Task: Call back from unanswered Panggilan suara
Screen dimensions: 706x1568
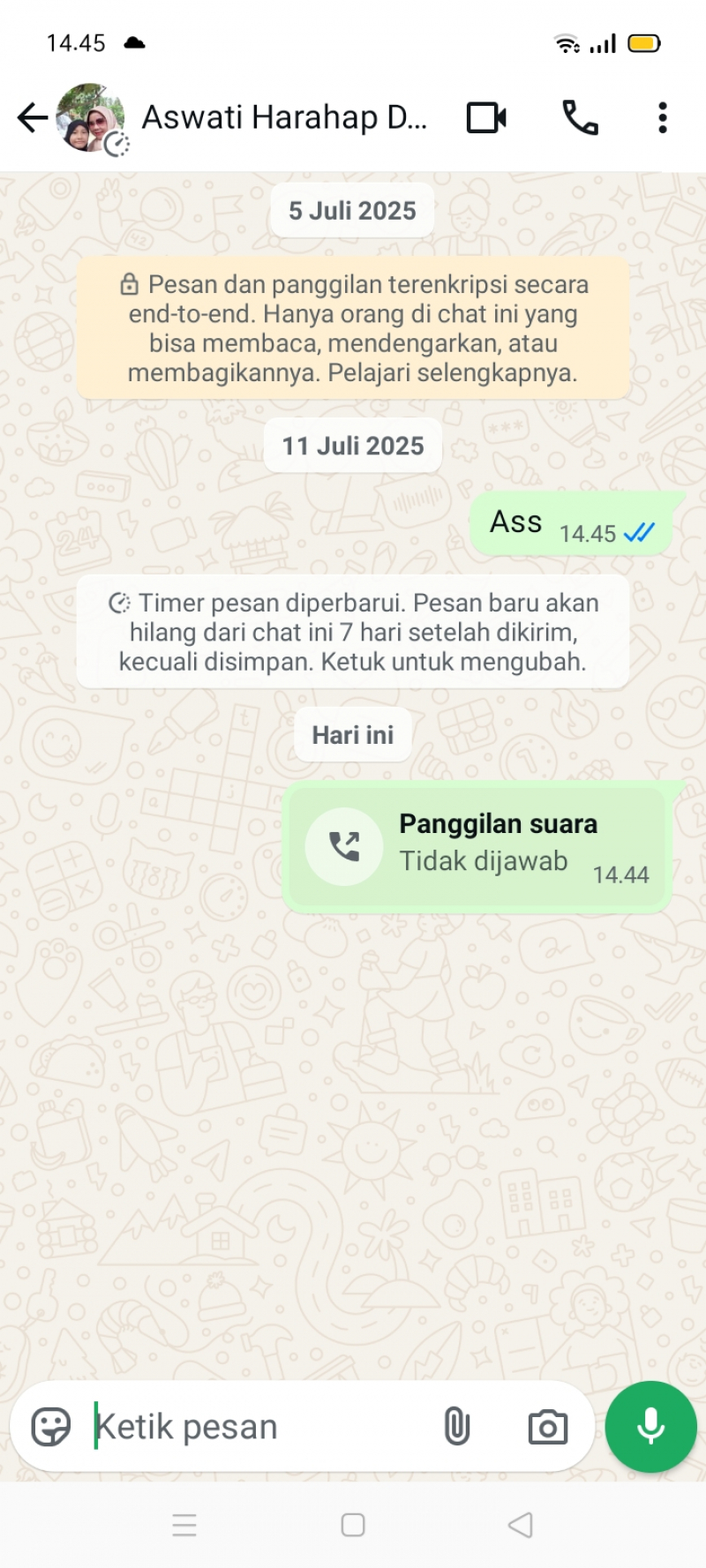Action: (477, 847)
